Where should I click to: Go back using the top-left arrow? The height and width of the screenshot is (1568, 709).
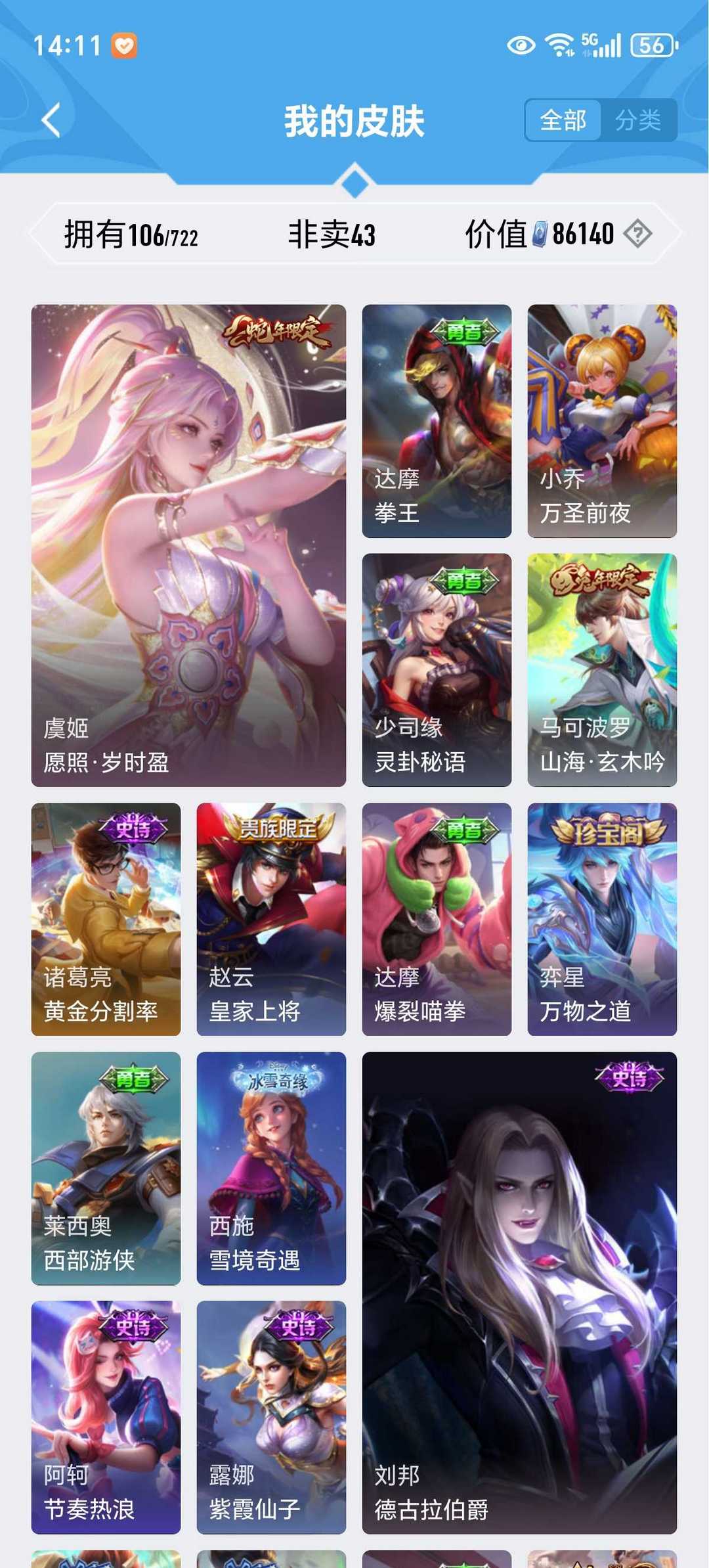pyautogui.click(x=51, y=120)
